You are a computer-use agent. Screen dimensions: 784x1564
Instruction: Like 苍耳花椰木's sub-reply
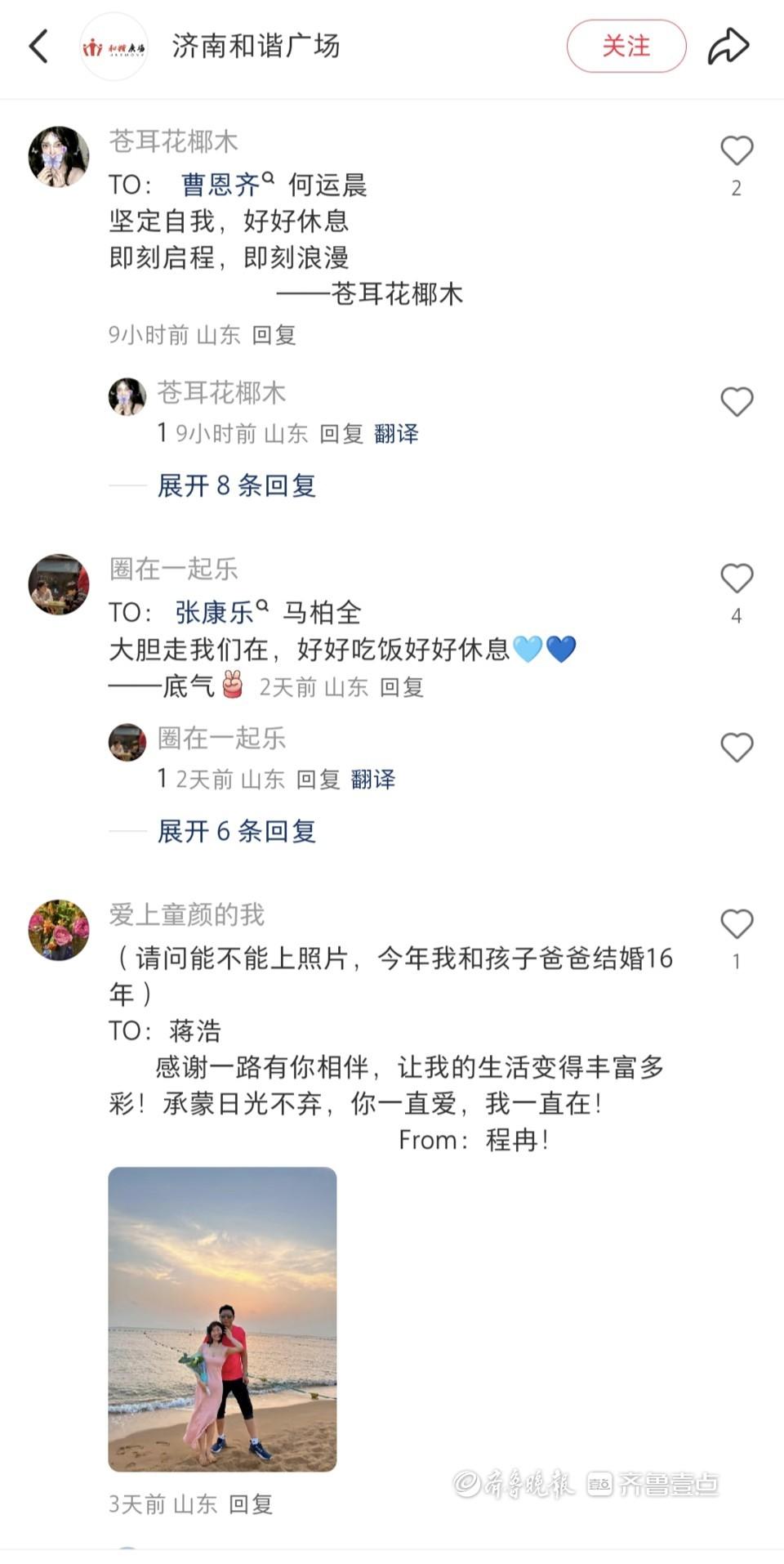click(x=736, y=402)
